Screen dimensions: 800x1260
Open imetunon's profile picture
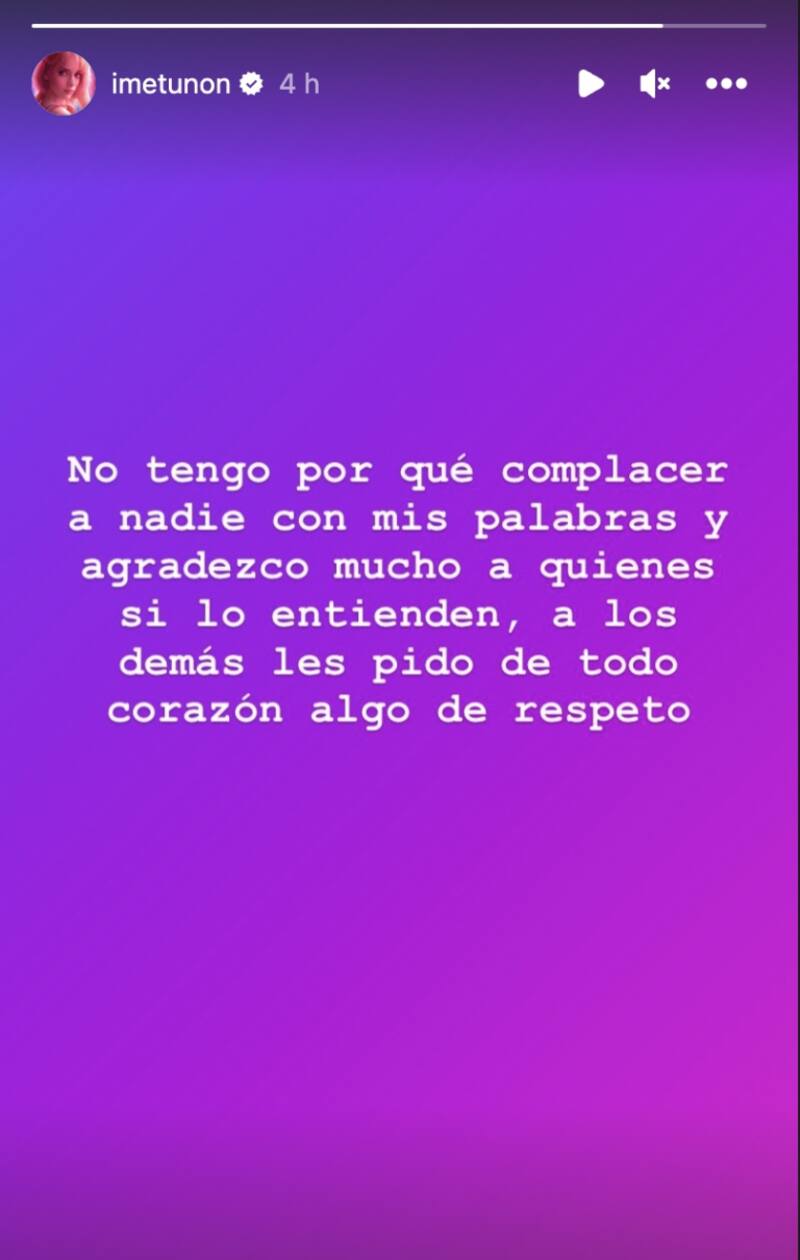point(64,84)
